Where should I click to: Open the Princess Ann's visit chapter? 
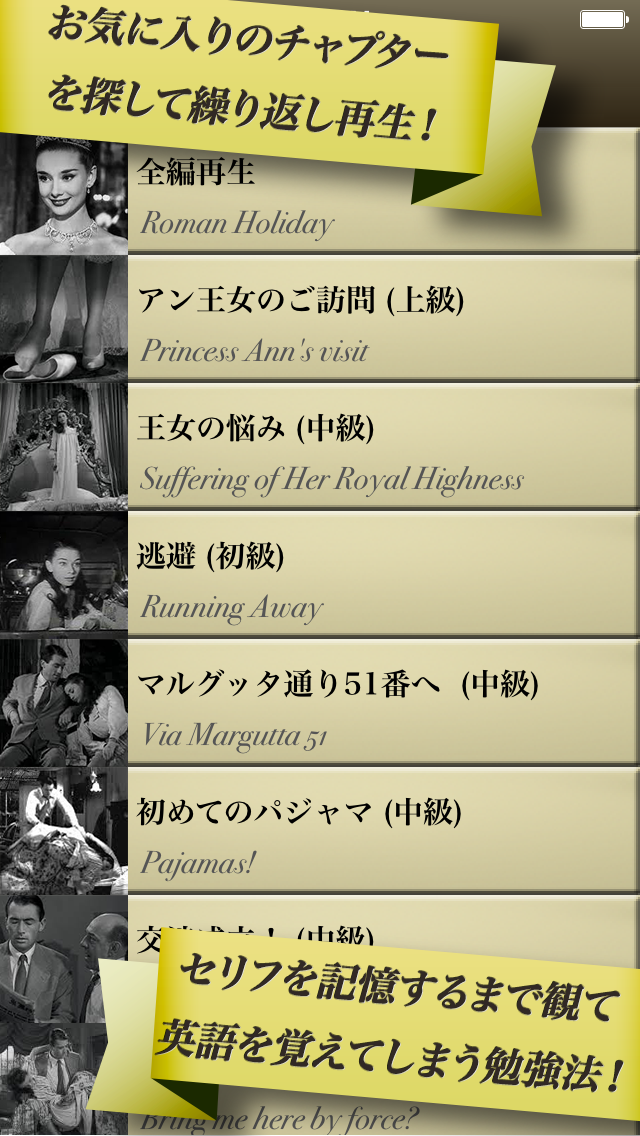(x=380, y=322)
